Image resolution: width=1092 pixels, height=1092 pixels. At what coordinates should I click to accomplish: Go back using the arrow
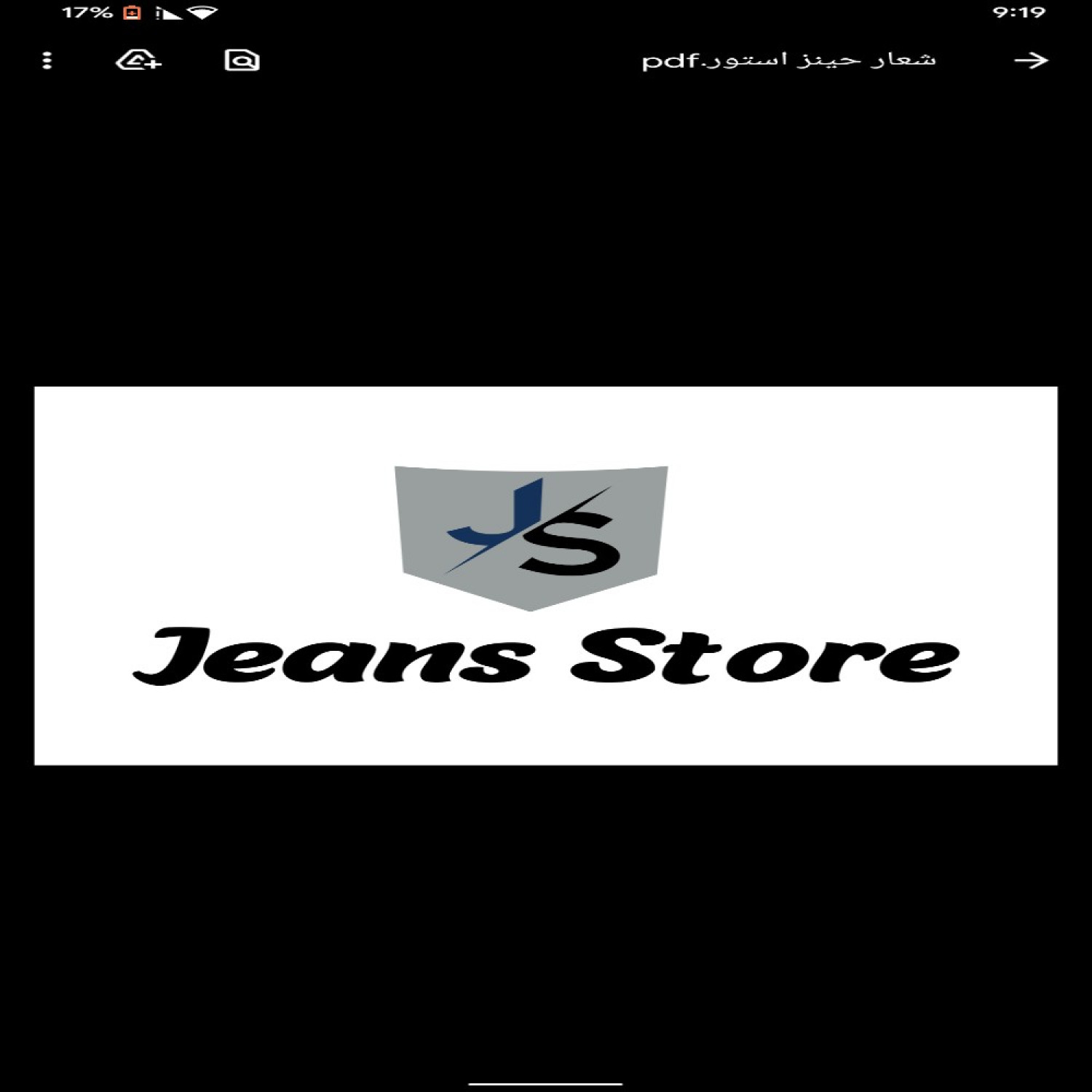(x=1031, y=60)
